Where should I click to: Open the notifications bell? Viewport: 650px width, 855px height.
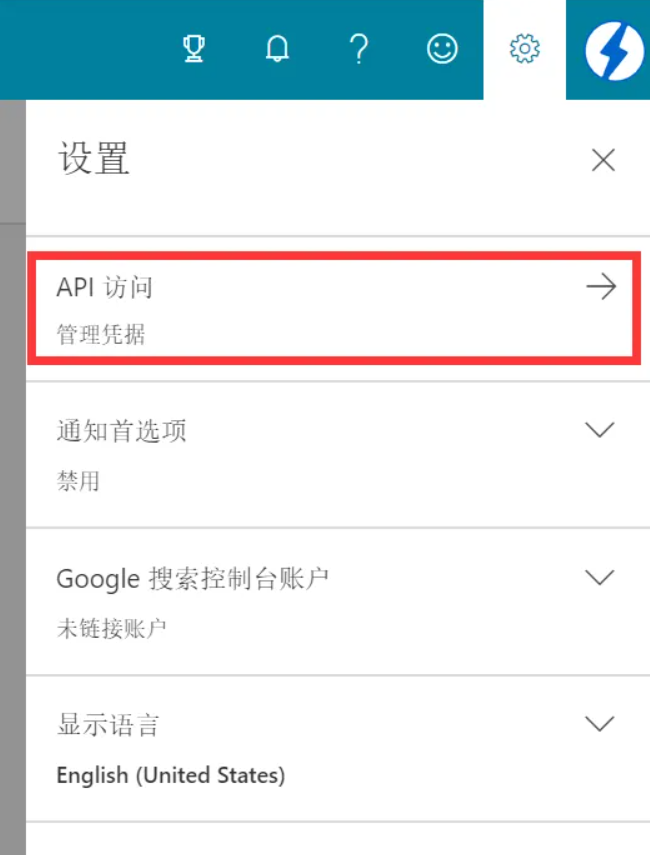(x=277, y=49)
